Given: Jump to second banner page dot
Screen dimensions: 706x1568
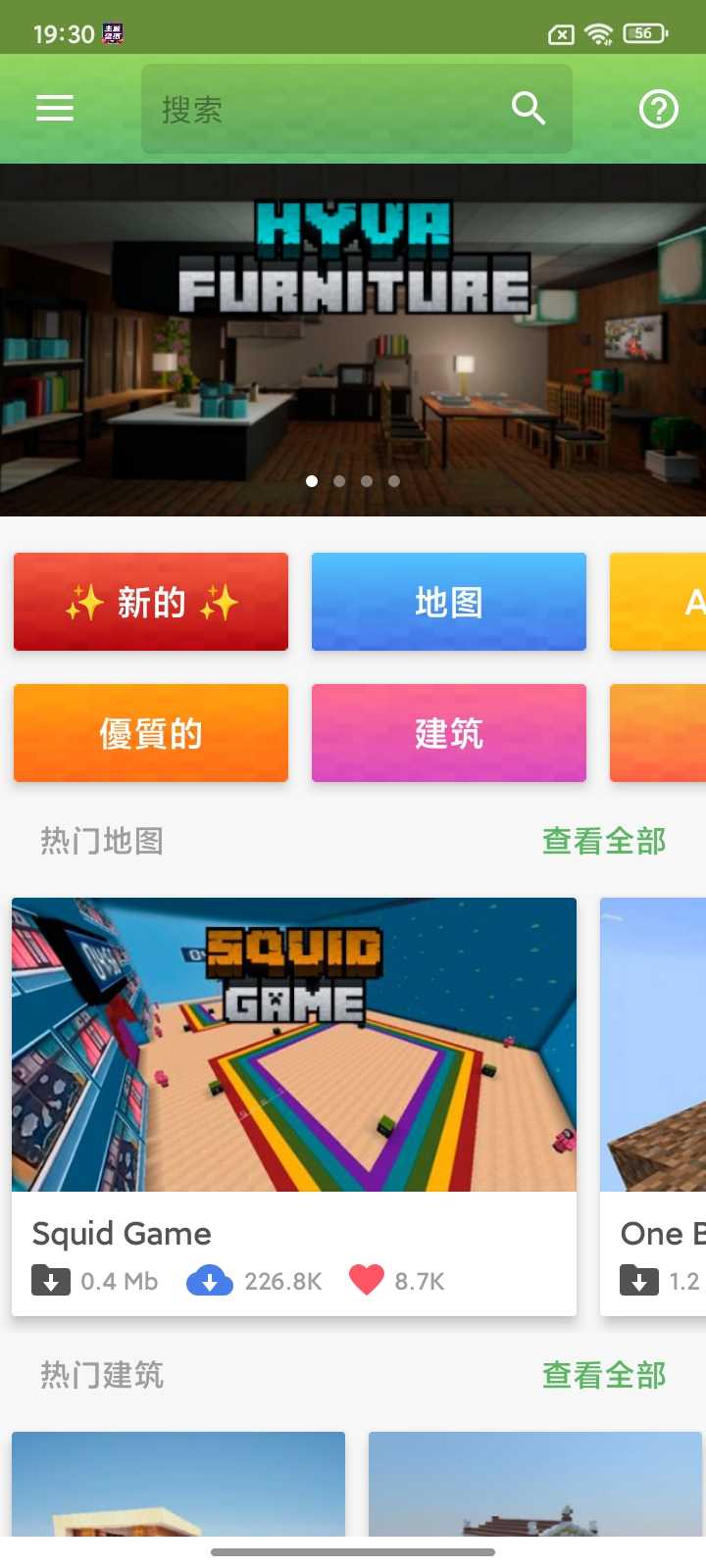Looking at the screenshot, I should coord(339,481).
